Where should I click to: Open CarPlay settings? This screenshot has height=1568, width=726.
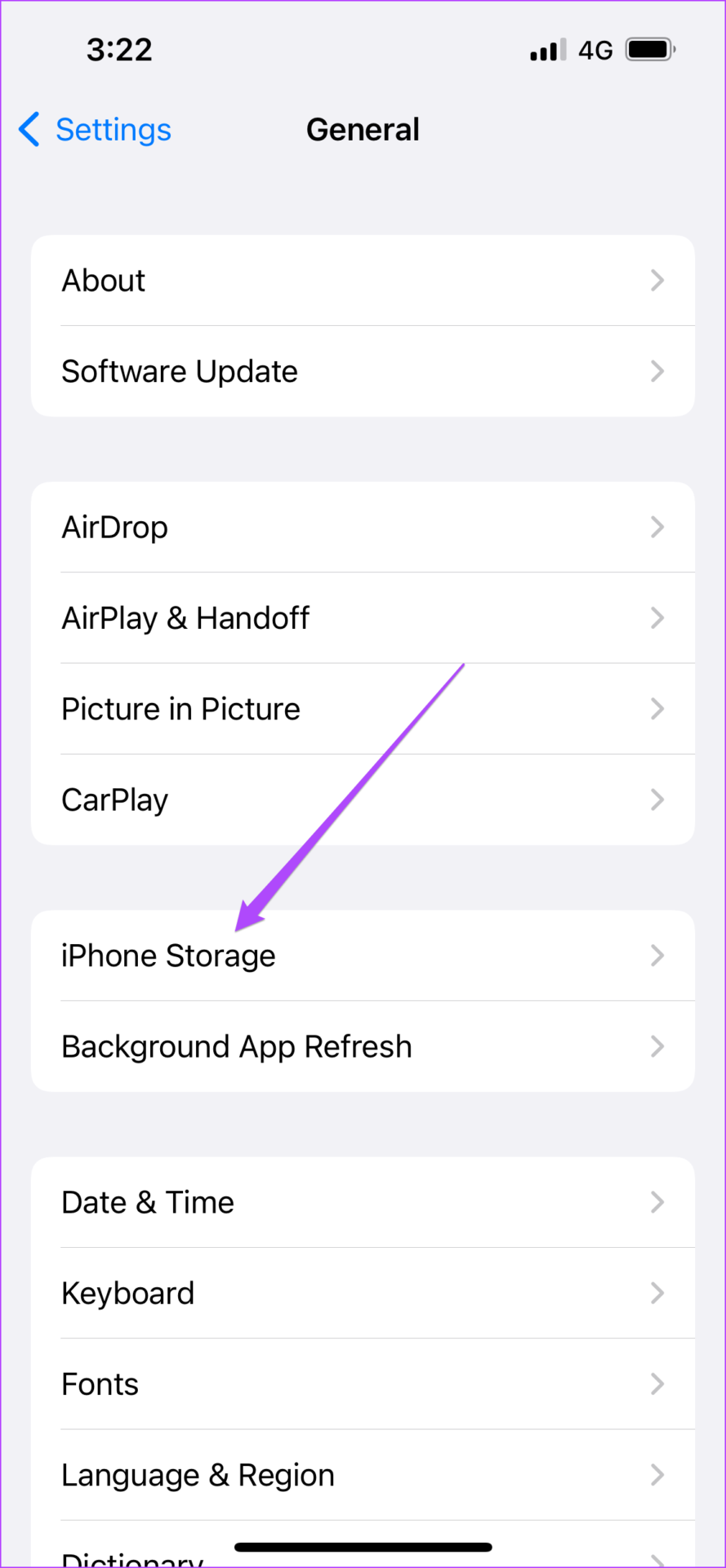click(363, 800)
